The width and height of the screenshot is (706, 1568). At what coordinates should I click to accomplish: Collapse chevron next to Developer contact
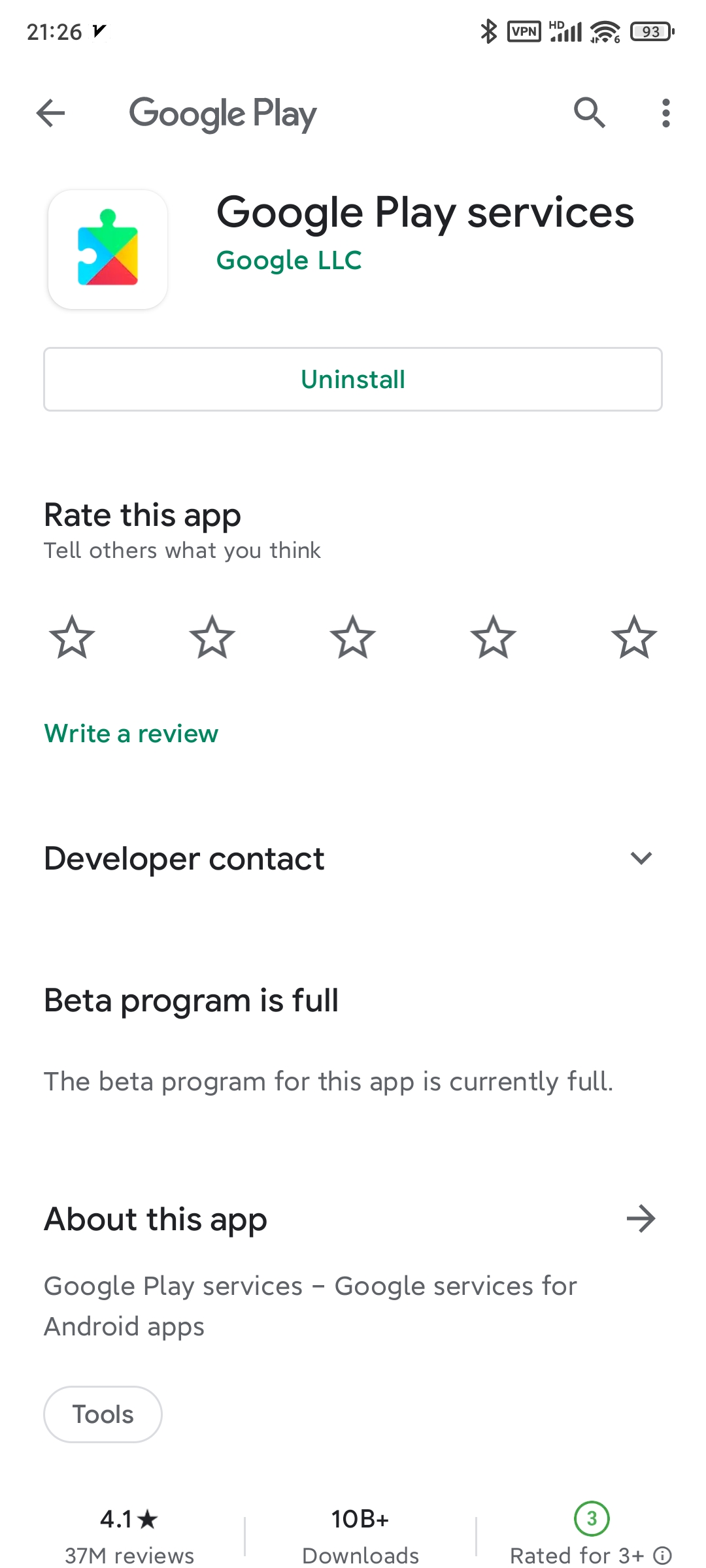641,858
